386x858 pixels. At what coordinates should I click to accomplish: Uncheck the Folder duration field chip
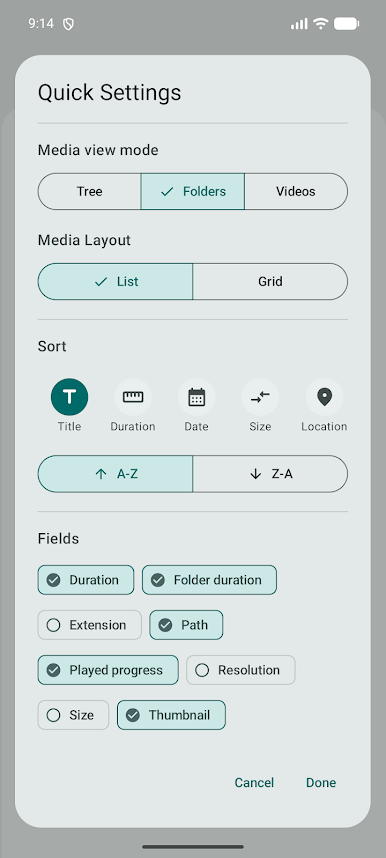click(x=209, y=580)
